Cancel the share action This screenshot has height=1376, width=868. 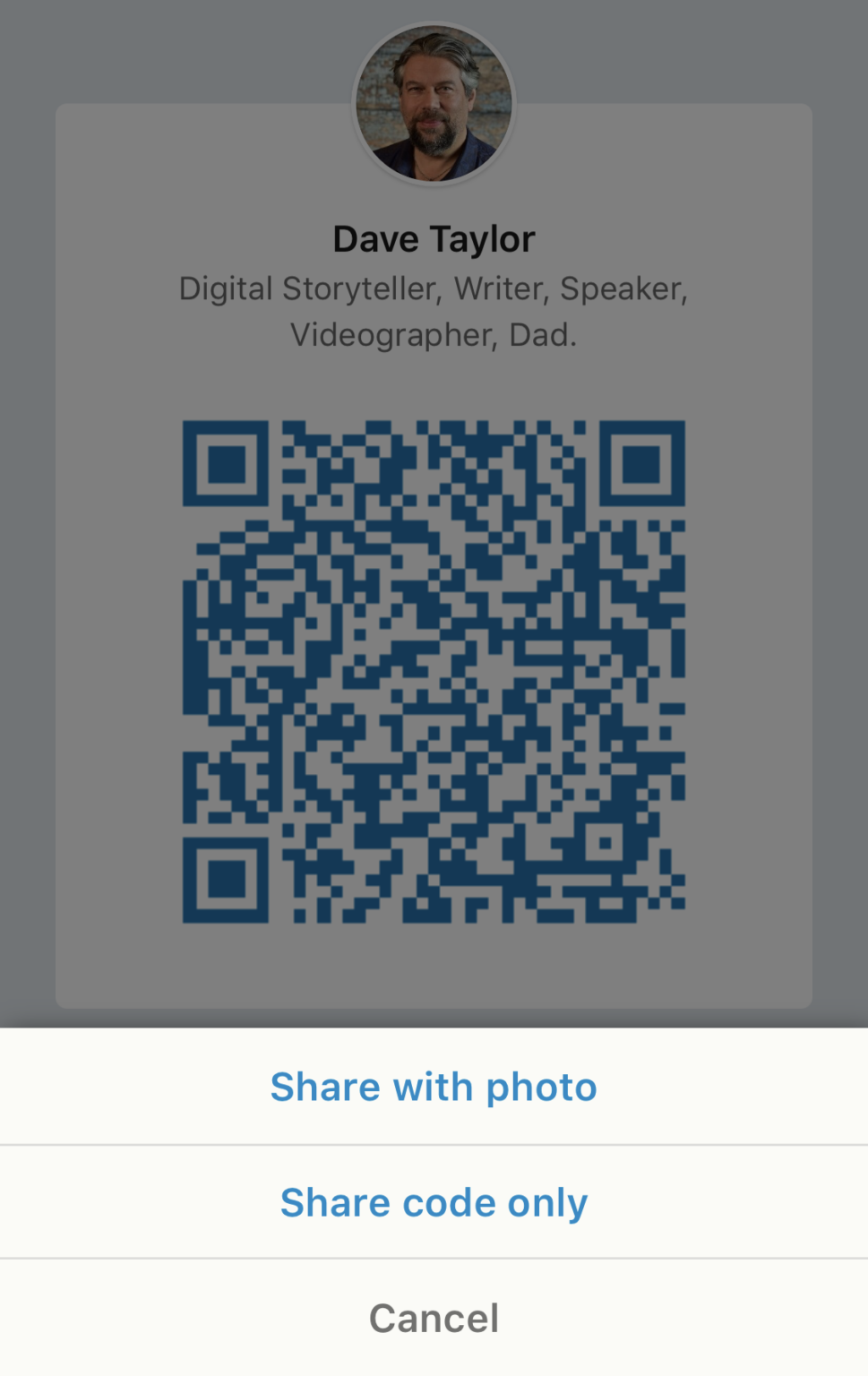pyautogui.click(x=434, y=1317)
